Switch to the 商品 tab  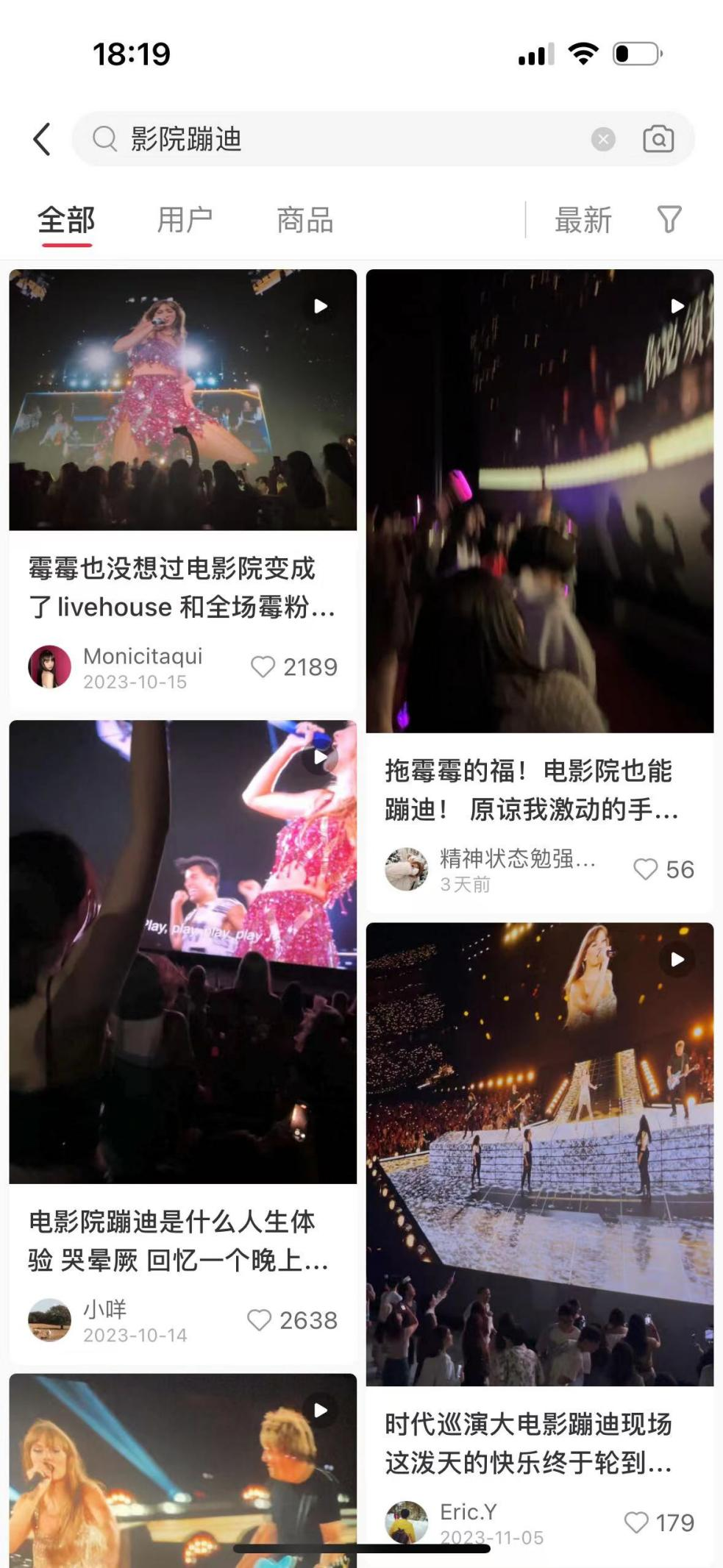pyautogui.click(x=305, y=220)
